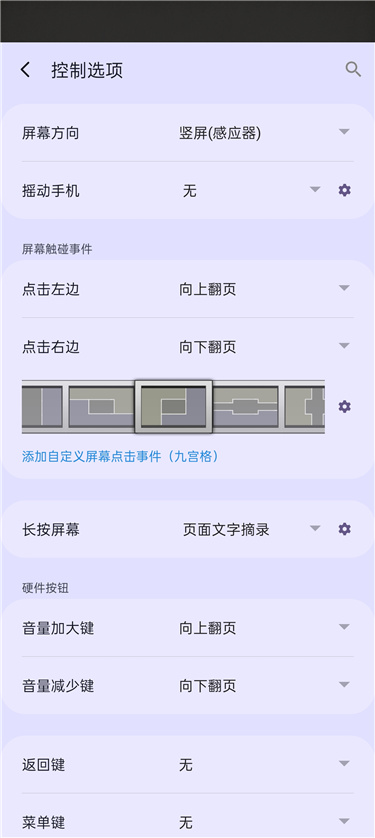Open gear settings for 长按屏幕

[345, 529]
